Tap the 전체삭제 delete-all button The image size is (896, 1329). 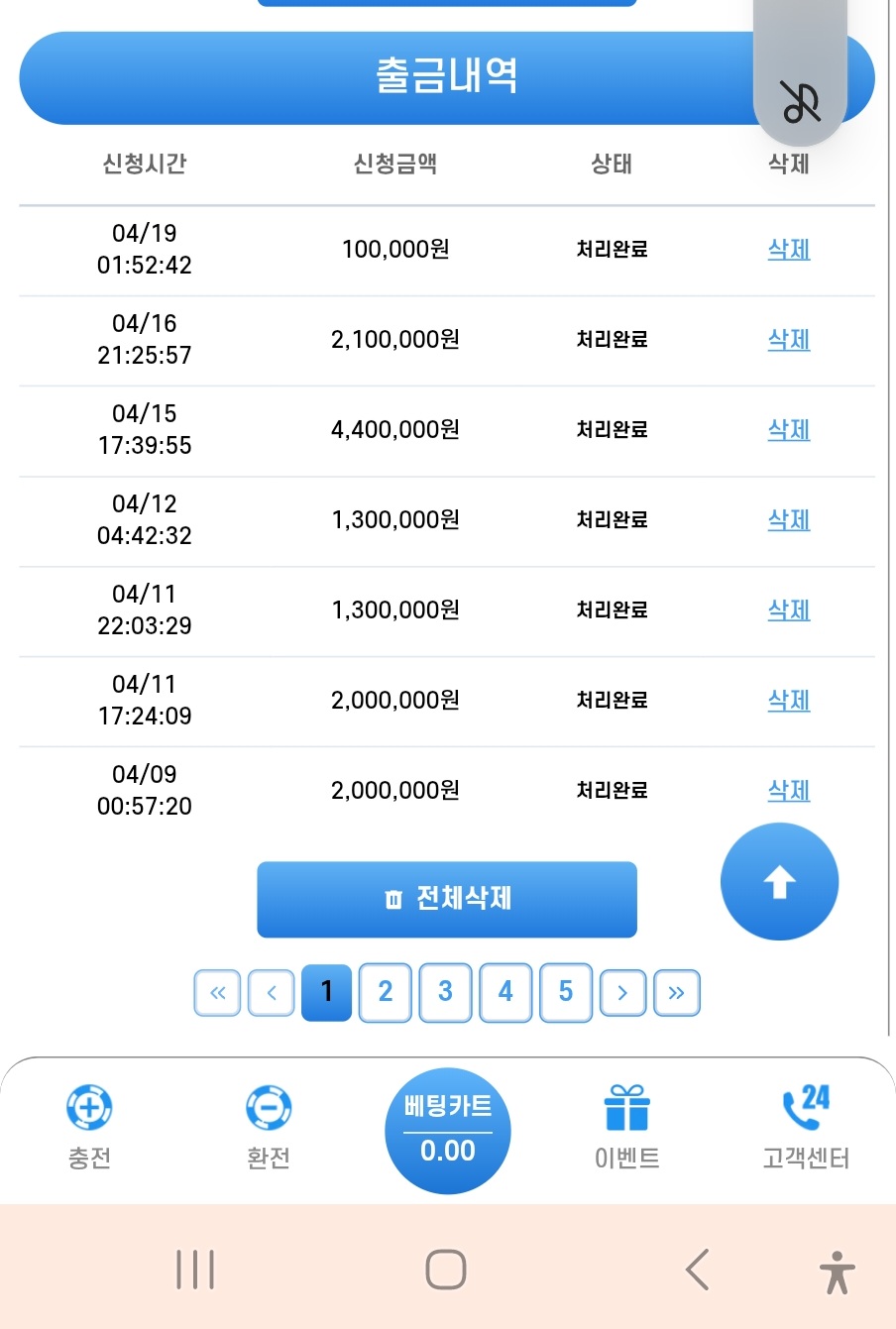[x=447, y=899]
